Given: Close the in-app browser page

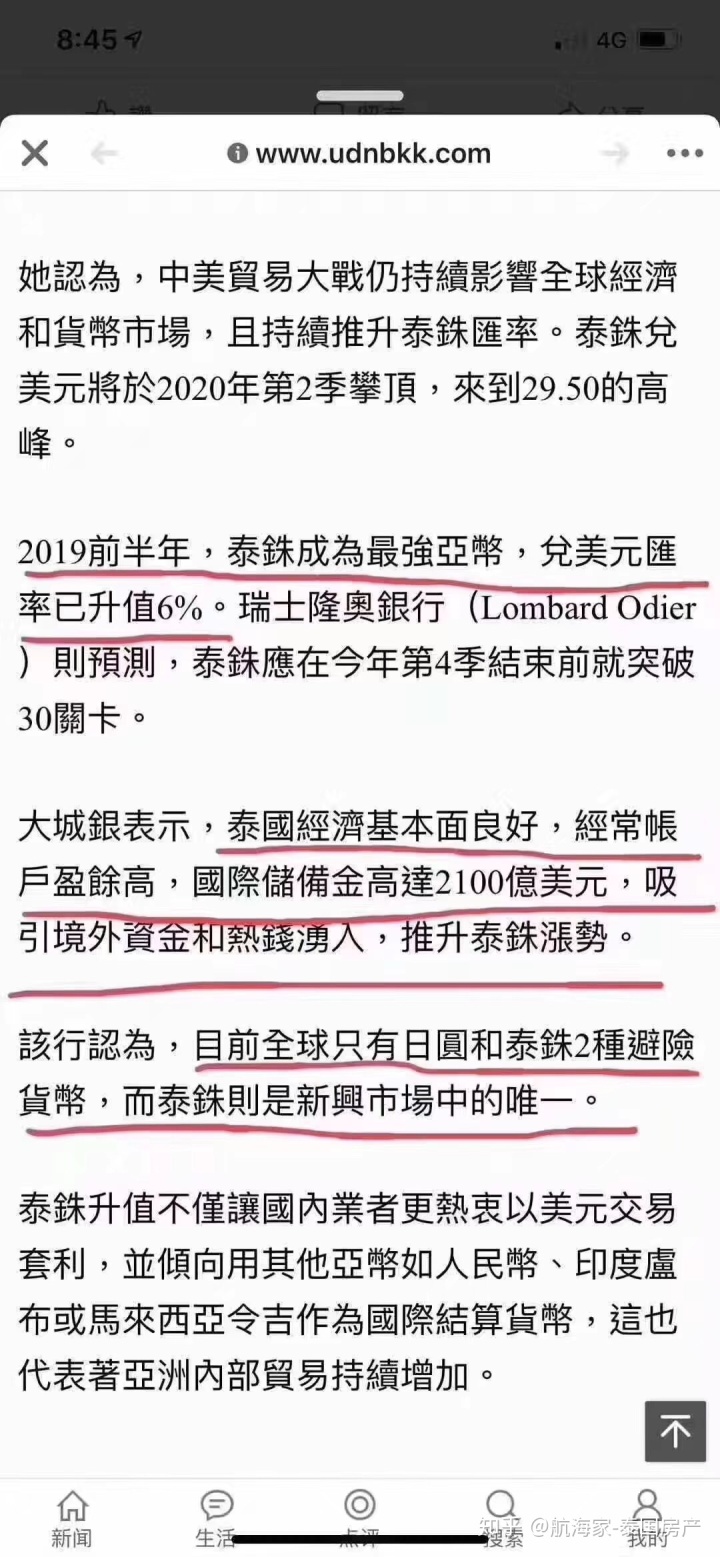Looking at the screenshot, I should [35, 153].
